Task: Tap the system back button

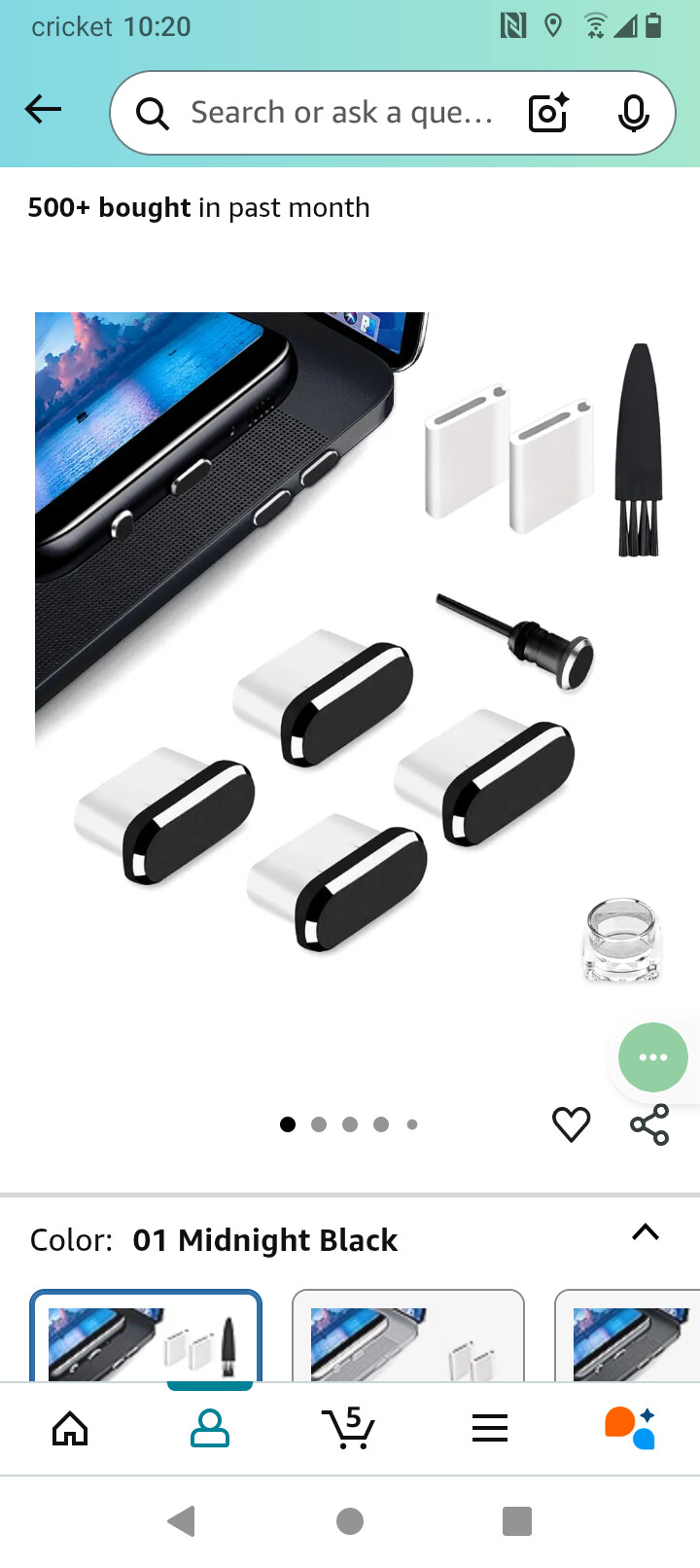Action: pyautogui.click(x=182, y=1521)
